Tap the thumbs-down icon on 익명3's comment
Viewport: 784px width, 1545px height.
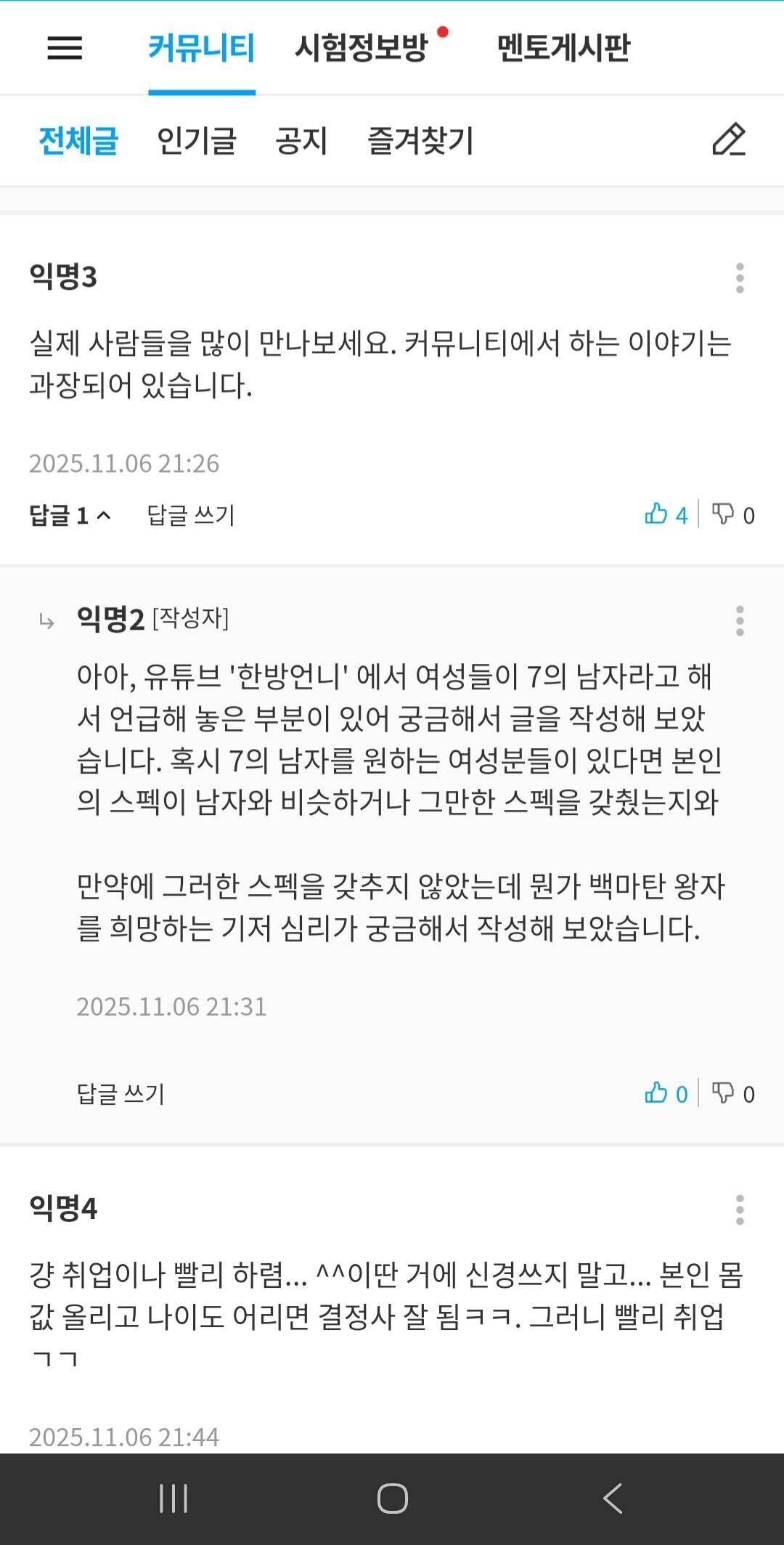click(x=724, y=516)
